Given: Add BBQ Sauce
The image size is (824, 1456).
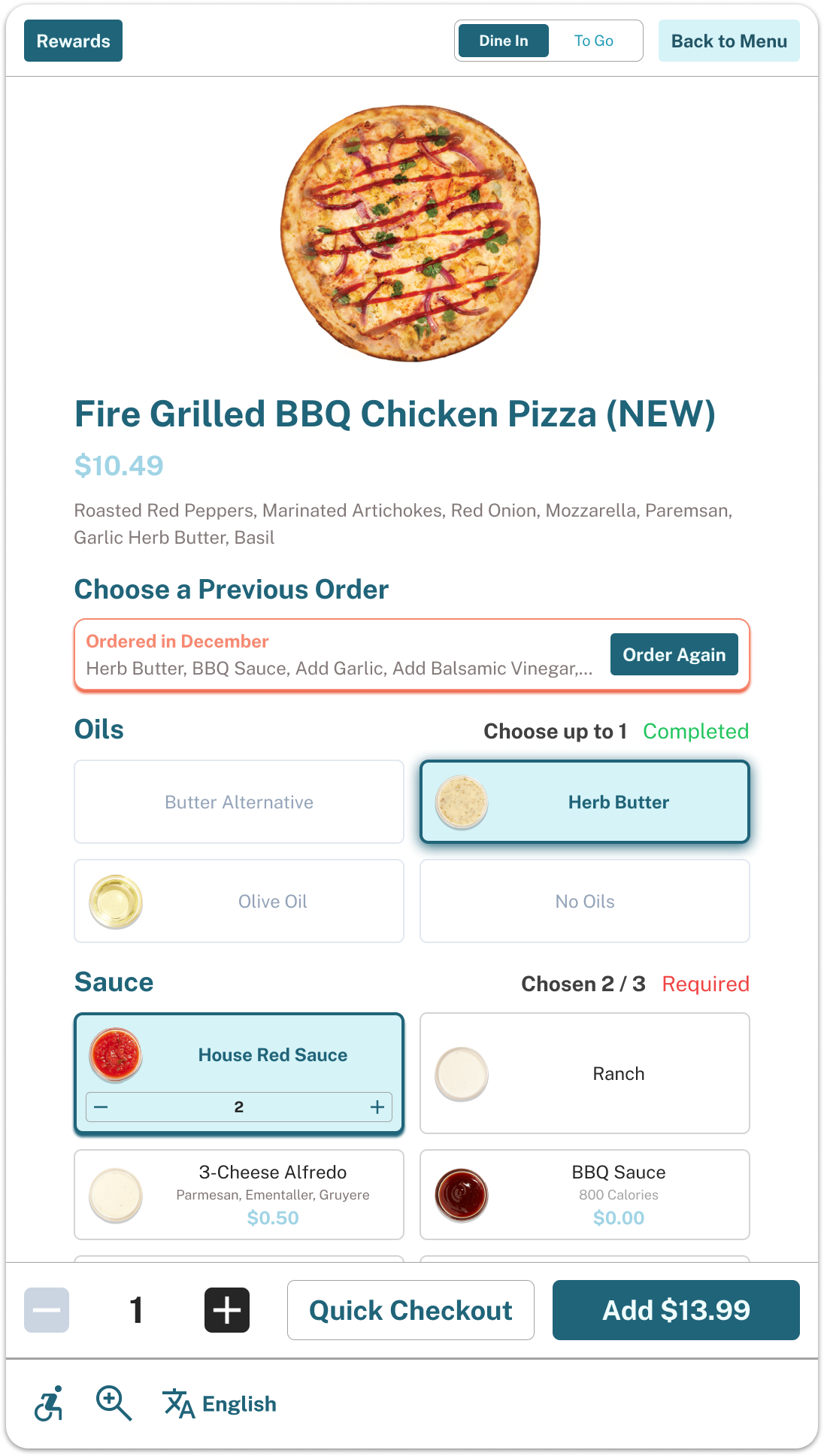Looking at the screenshot, I should point(585,1194).
